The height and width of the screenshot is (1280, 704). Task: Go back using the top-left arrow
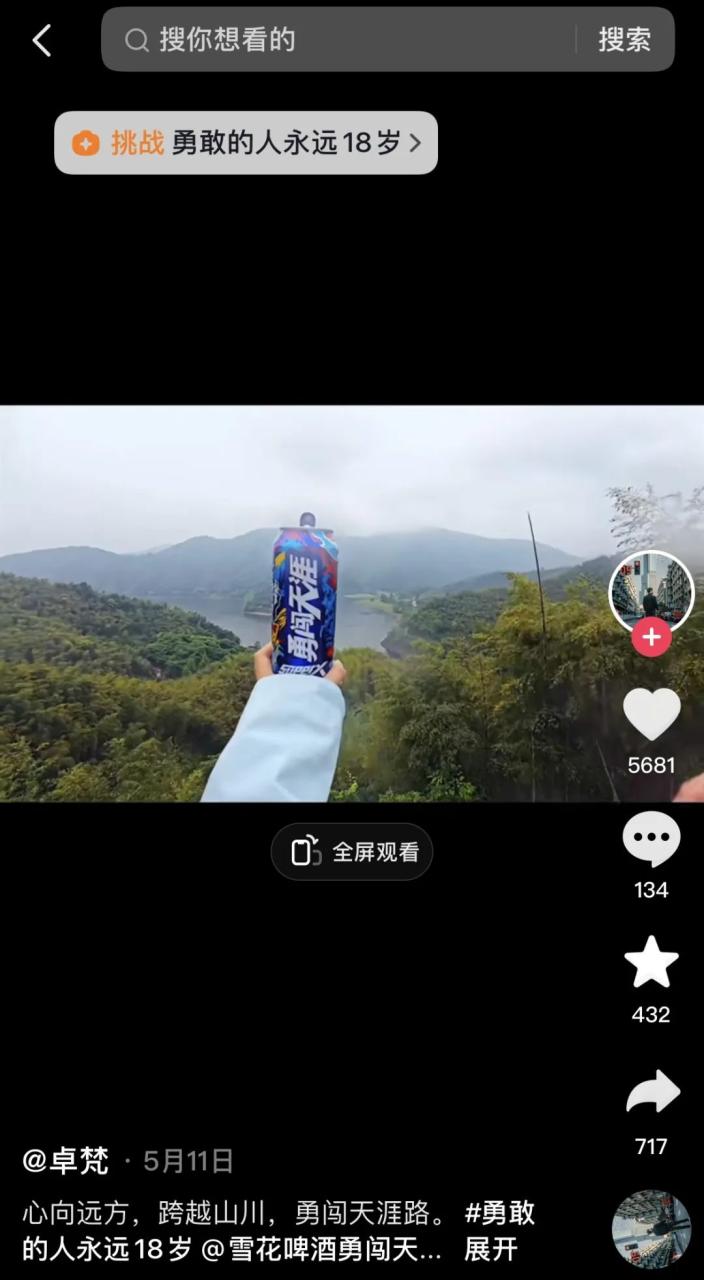click(x=42, y=41)
